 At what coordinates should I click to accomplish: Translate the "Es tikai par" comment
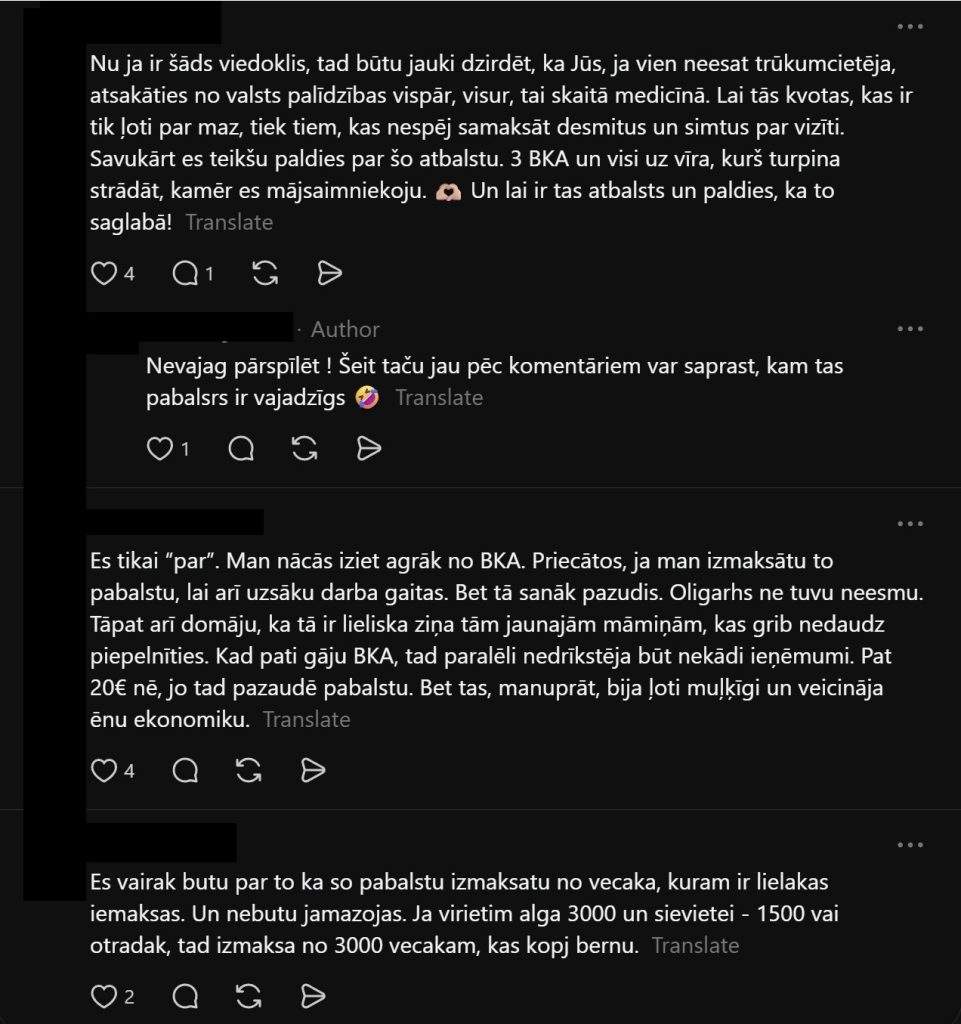click(307, 719)
